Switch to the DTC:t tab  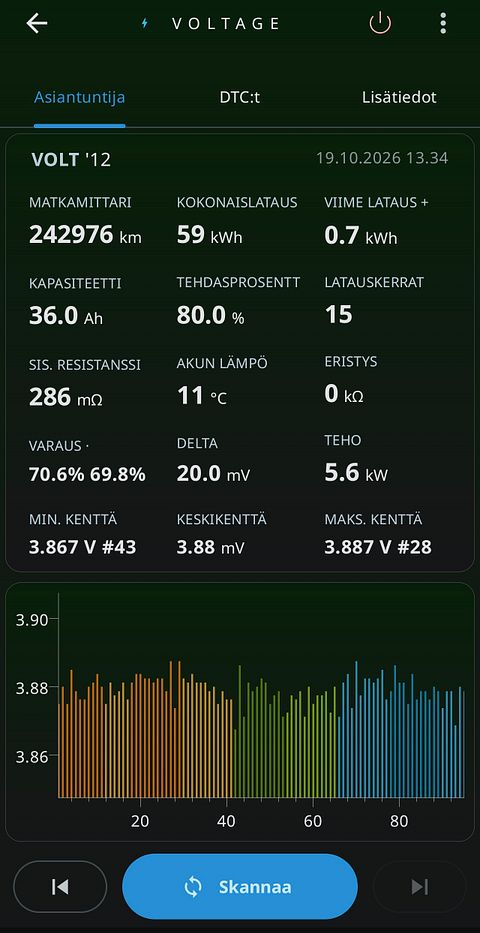tap(240, 98)
